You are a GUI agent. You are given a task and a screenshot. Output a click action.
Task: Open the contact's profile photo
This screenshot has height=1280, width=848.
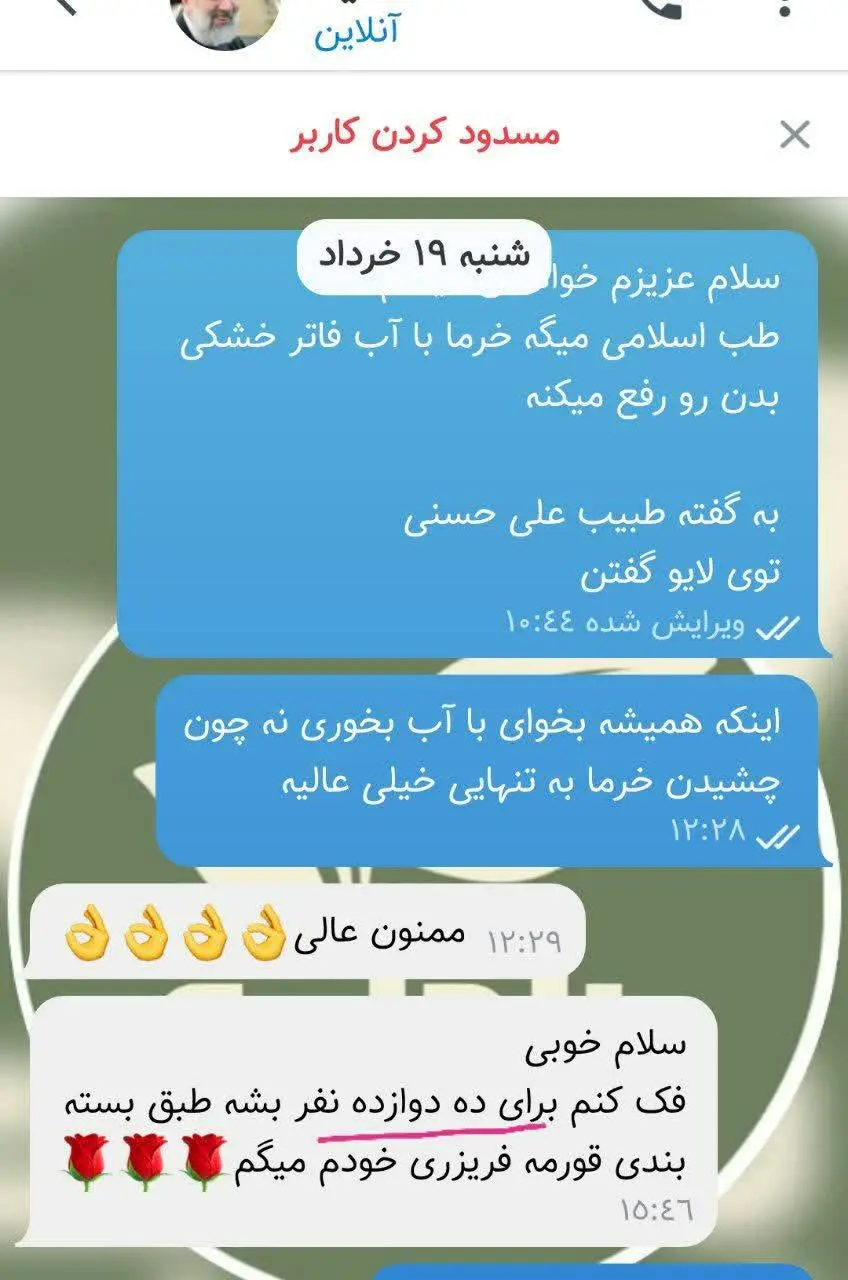point(228,18)
